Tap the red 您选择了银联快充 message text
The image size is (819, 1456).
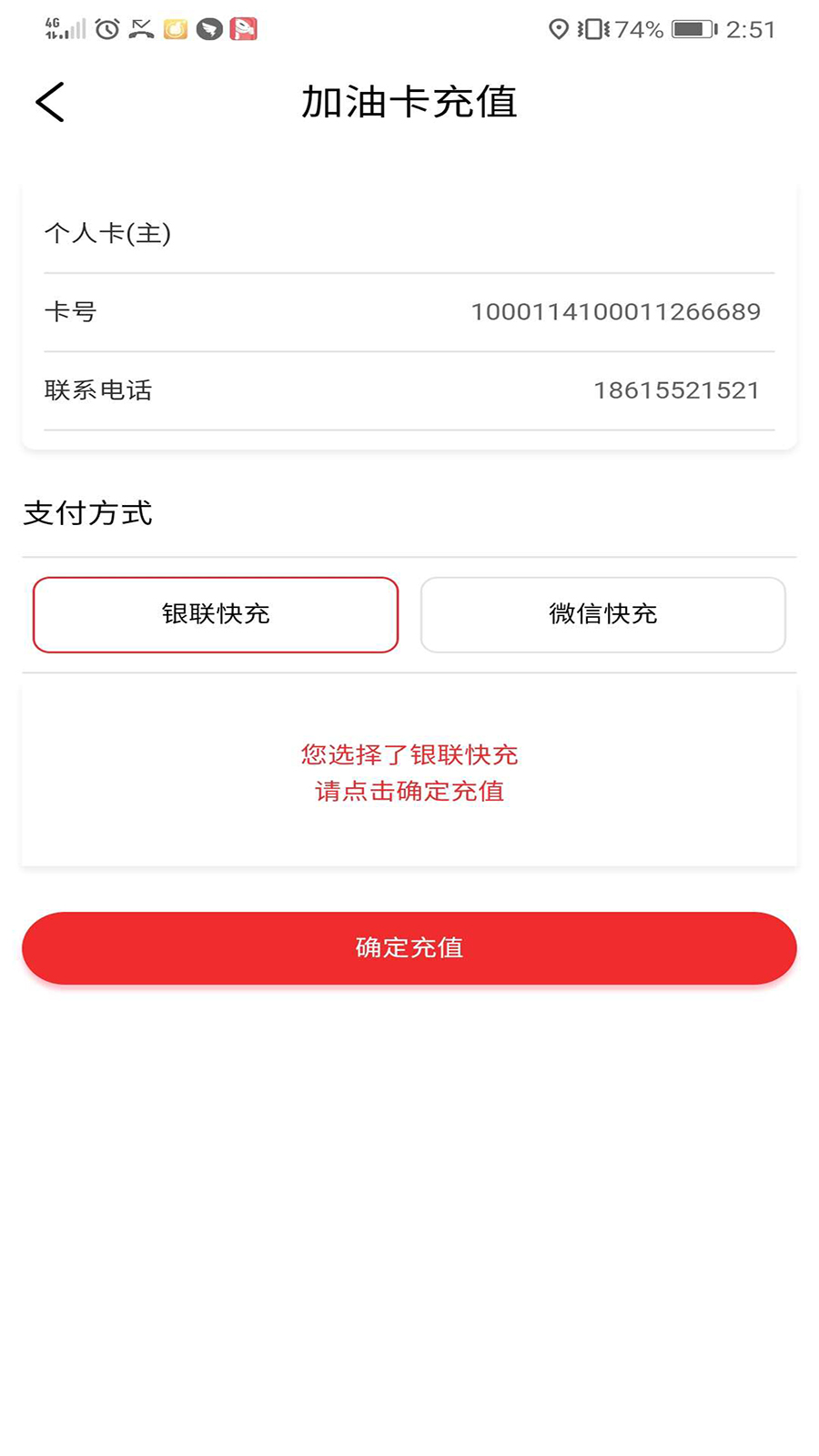pyautogui.click(x=408, y=754)
